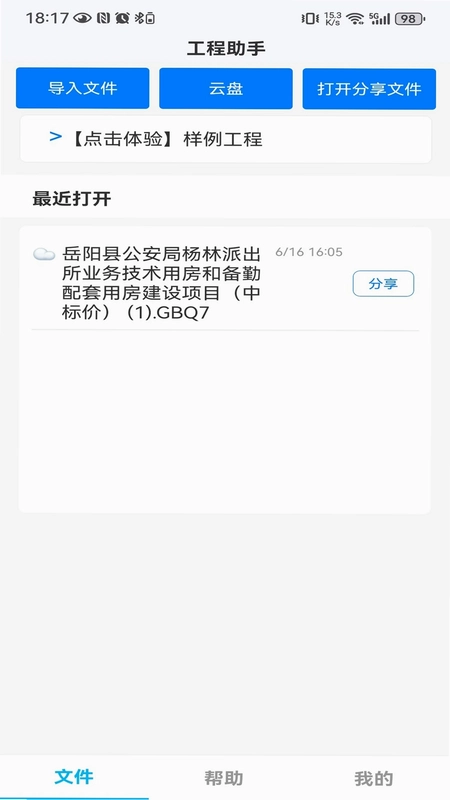
Task: Open 云盘 cloud drive
Action: (226, 88)
